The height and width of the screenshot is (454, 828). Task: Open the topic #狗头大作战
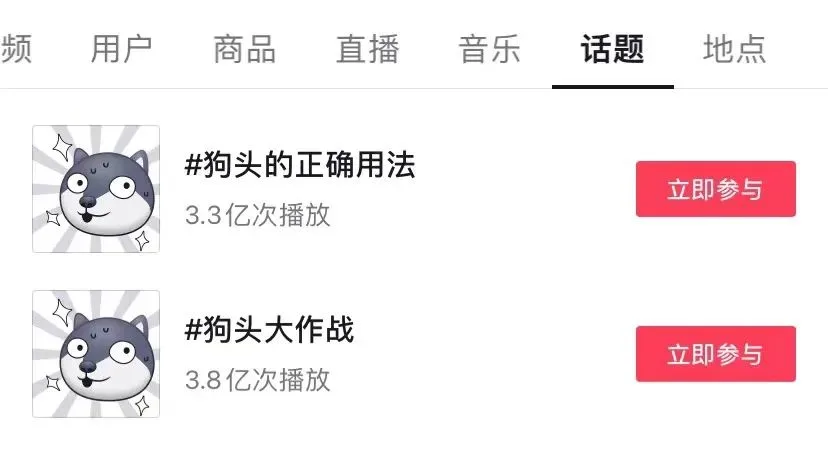click(269, 330)
